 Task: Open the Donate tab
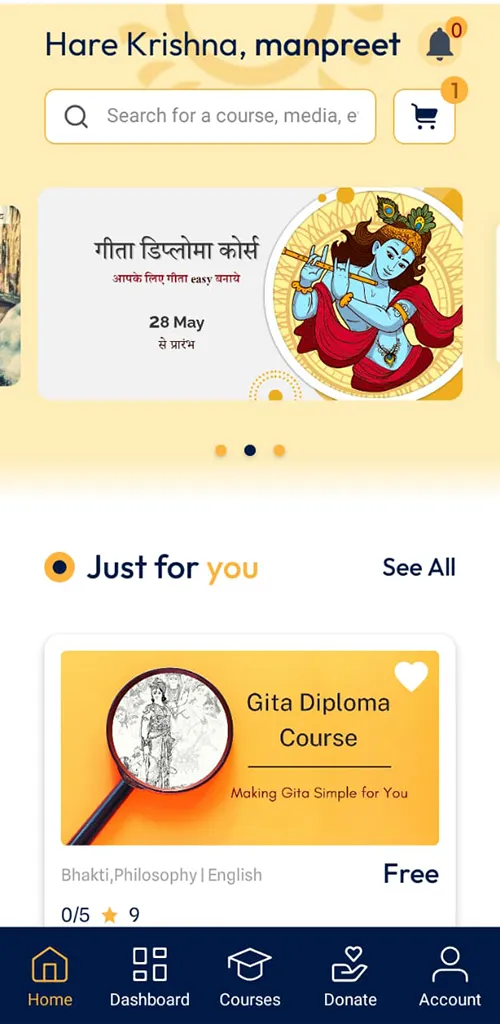pos(350,976)
